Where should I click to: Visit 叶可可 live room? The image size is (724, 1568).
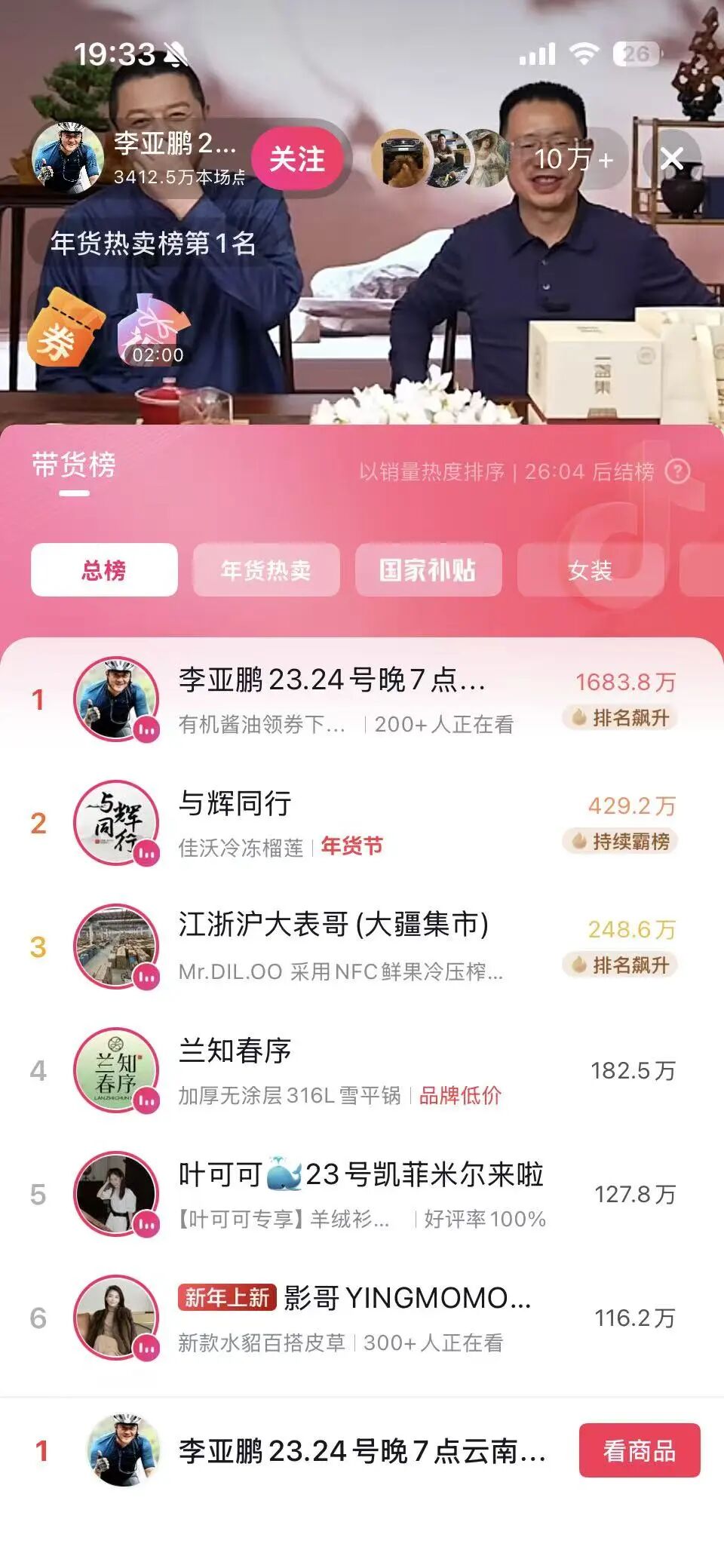(332, 1195)
